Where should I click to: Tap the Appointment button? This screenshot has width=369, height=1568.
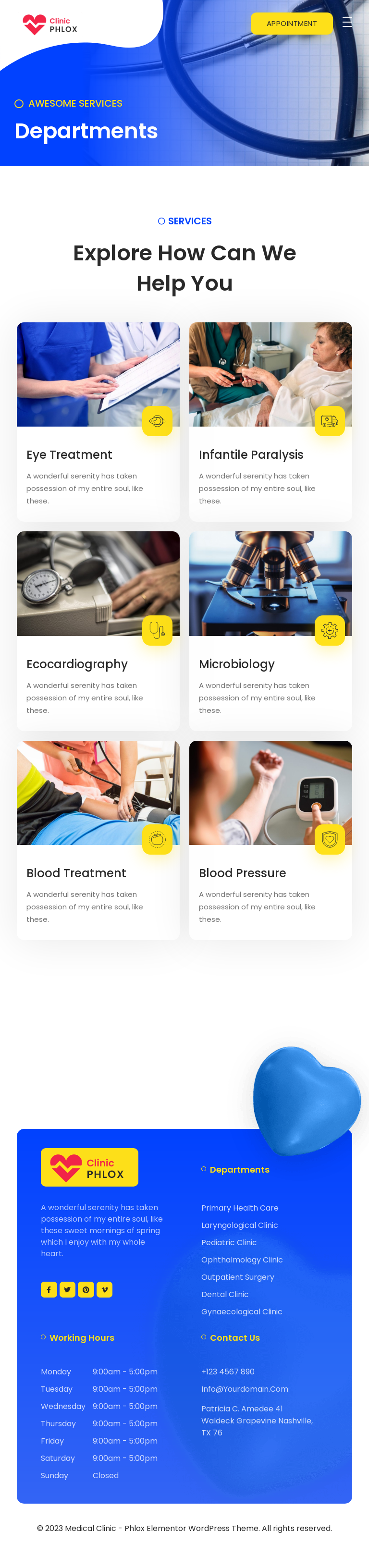pyautogui.click(x=292, y=24)
